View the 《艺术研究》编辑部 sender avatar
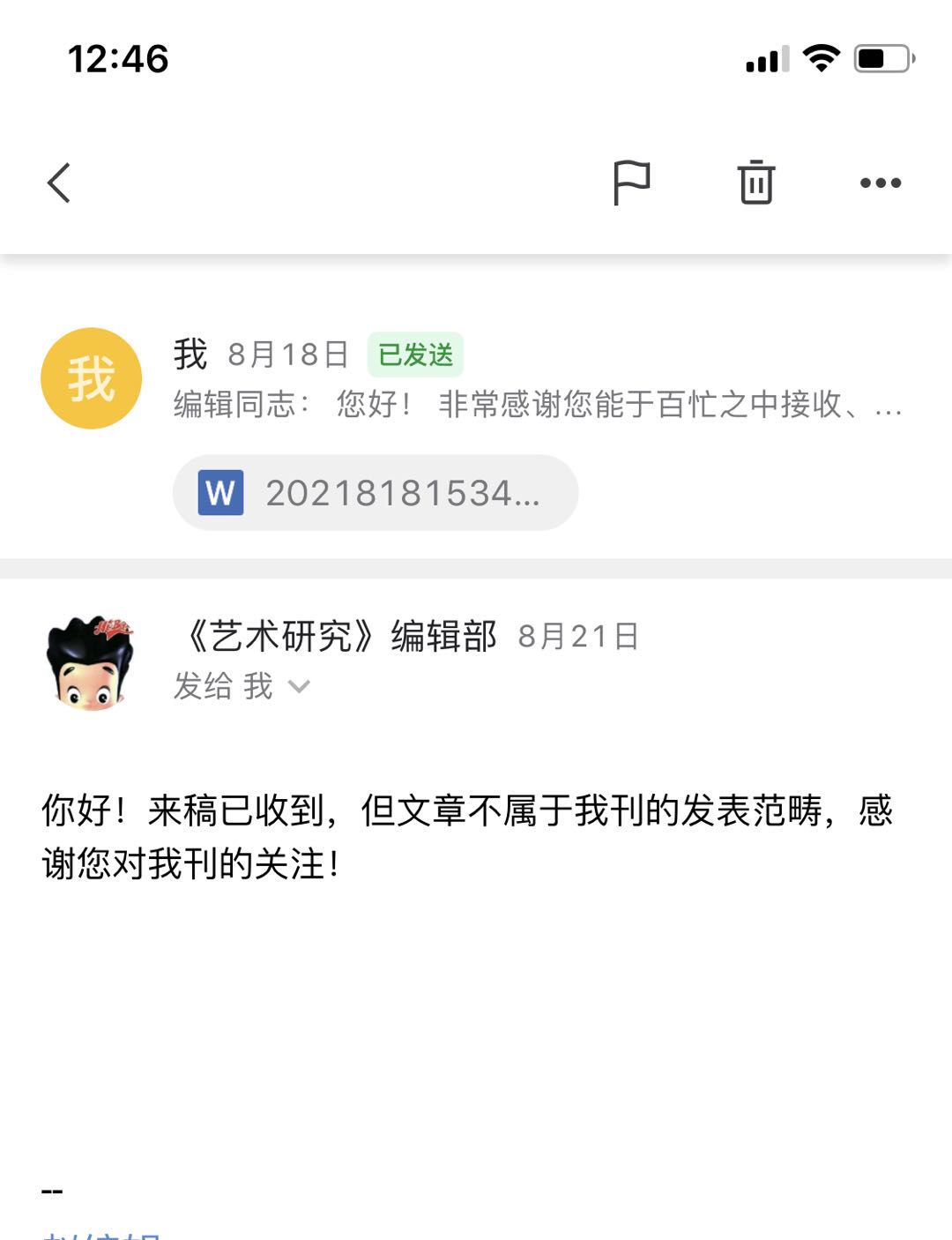952x1240 pixels. click(91, 662)
